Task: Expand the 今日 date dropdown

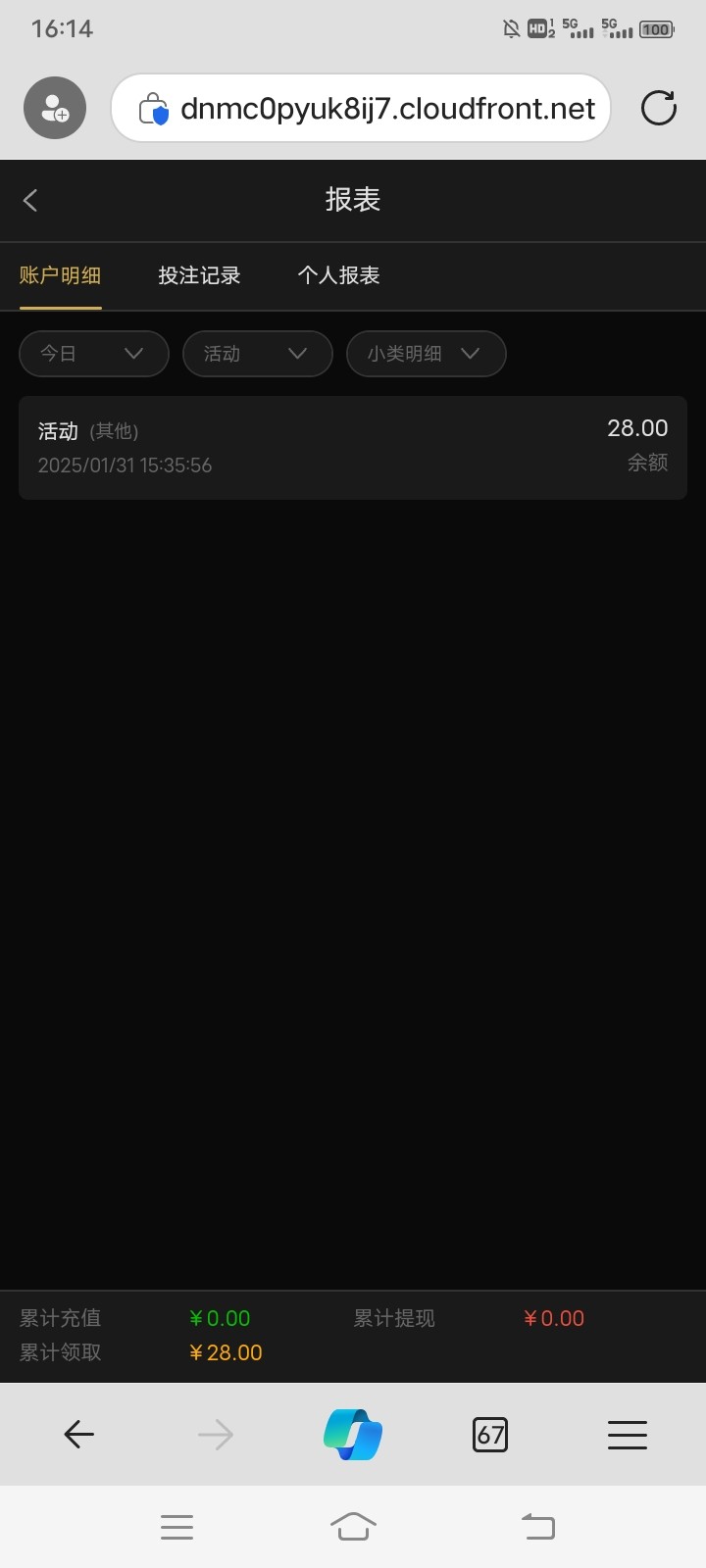Action: point(93,354)
